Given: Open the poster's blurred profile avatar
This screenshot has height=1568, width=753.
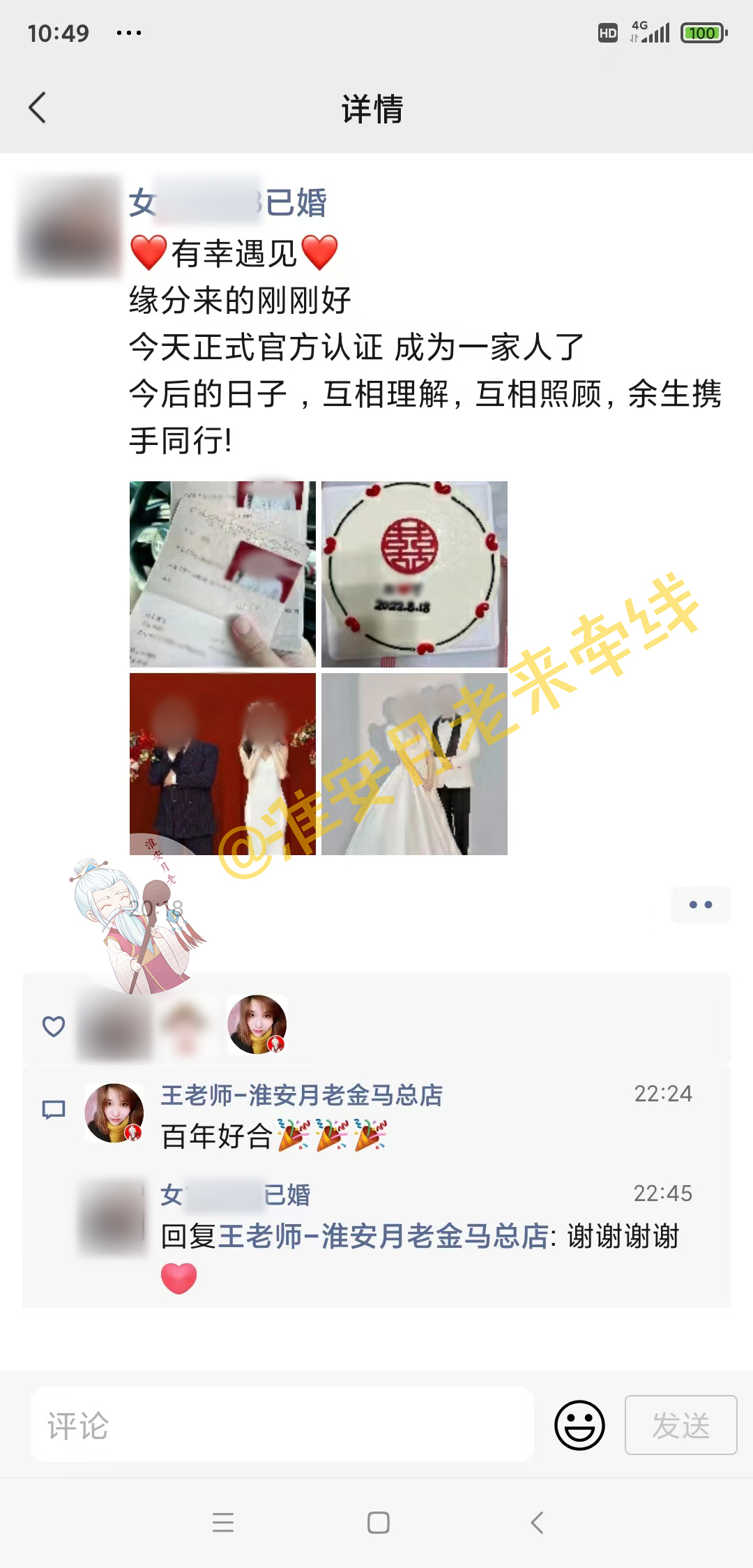Looking at the screenshot, I should point(70,227).
